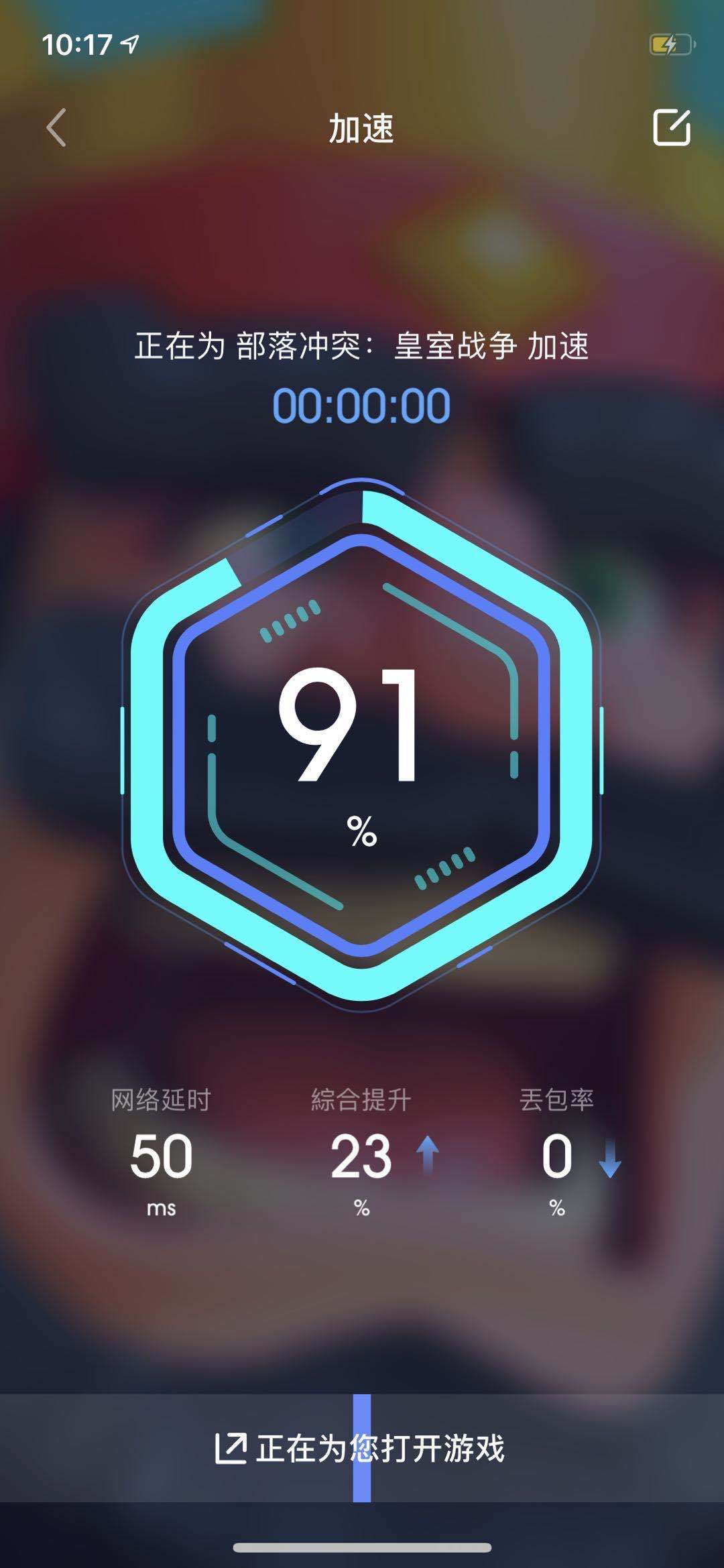Viewport: 724px width, 1568px height.
Task: Tap the hexagonal 91% acceleration gauge
Action: click(362, 741)
